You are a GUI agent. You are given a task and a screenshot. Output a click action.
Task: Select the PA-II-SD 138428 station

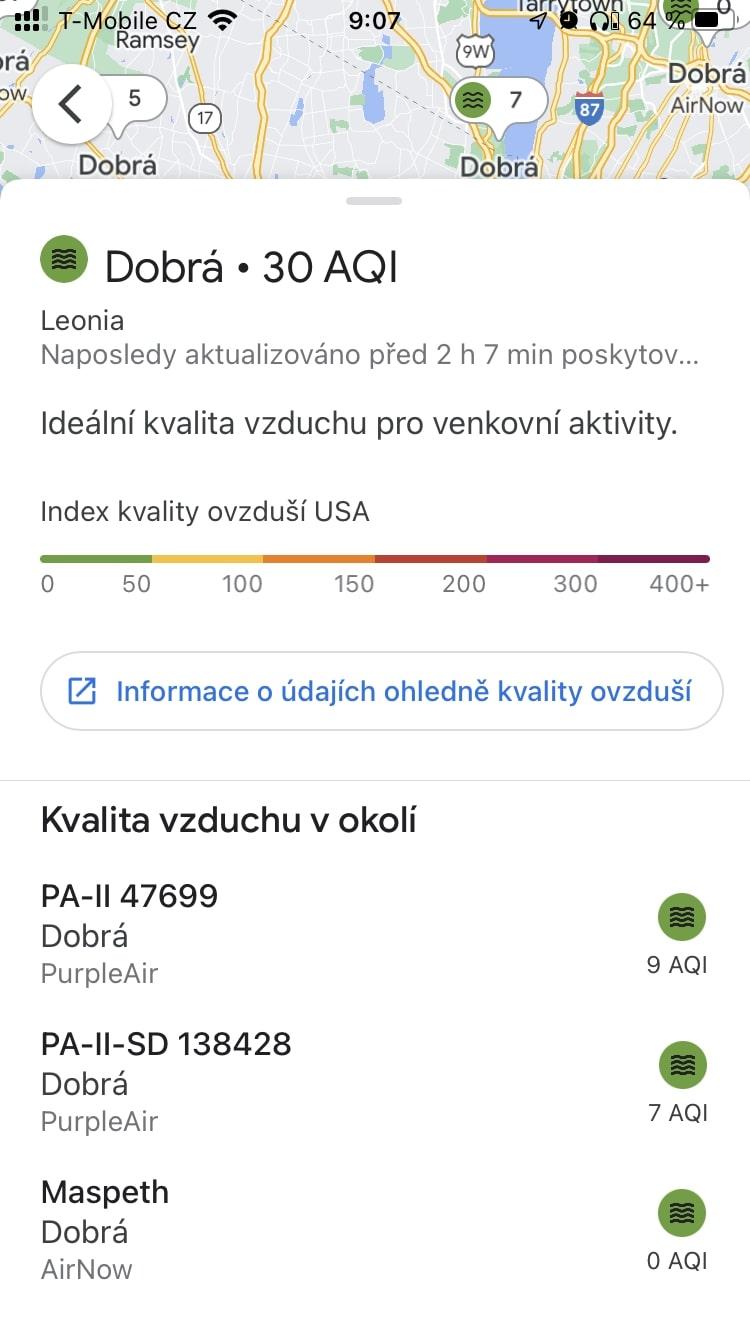click(x=375, y=1082)
